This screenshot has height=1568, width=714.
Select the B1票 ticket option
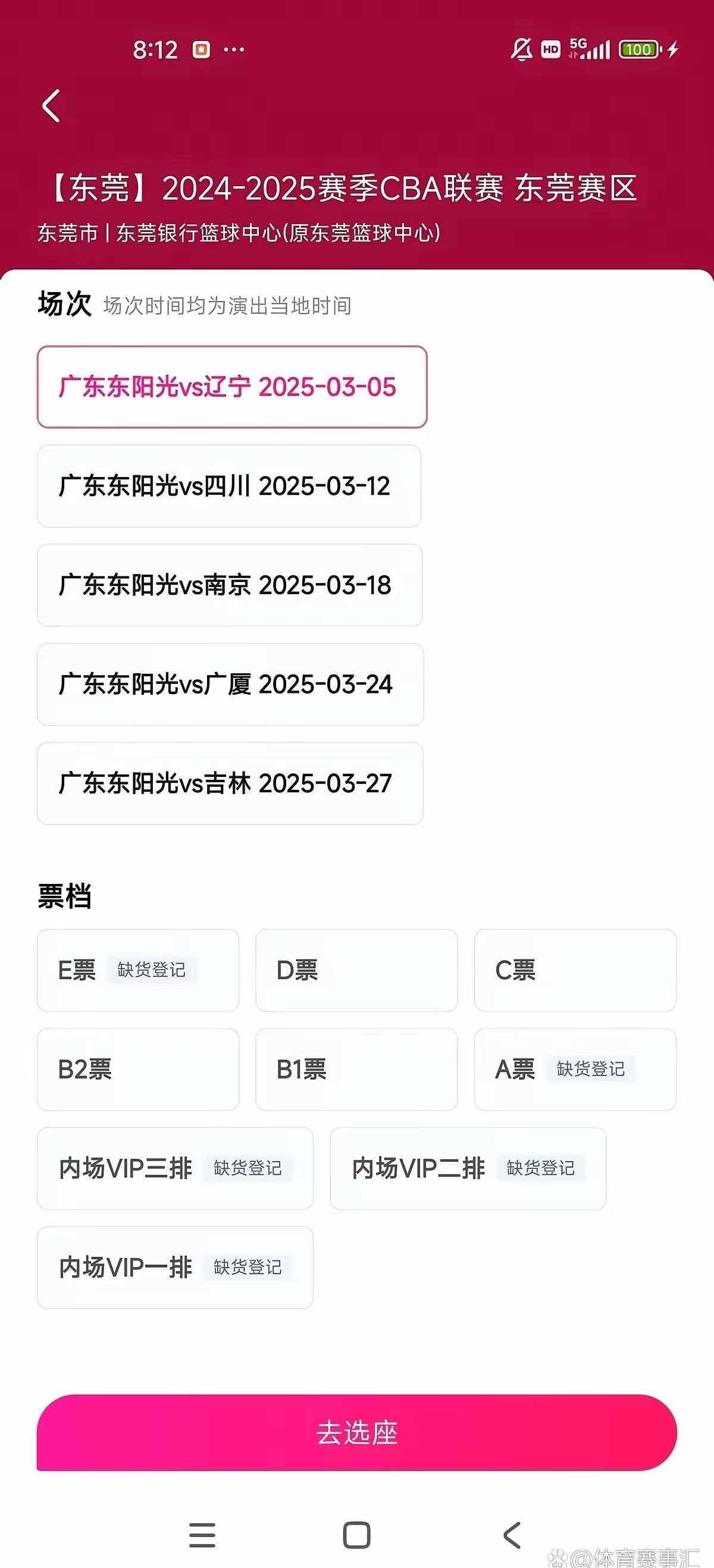tap(356, 1070)
